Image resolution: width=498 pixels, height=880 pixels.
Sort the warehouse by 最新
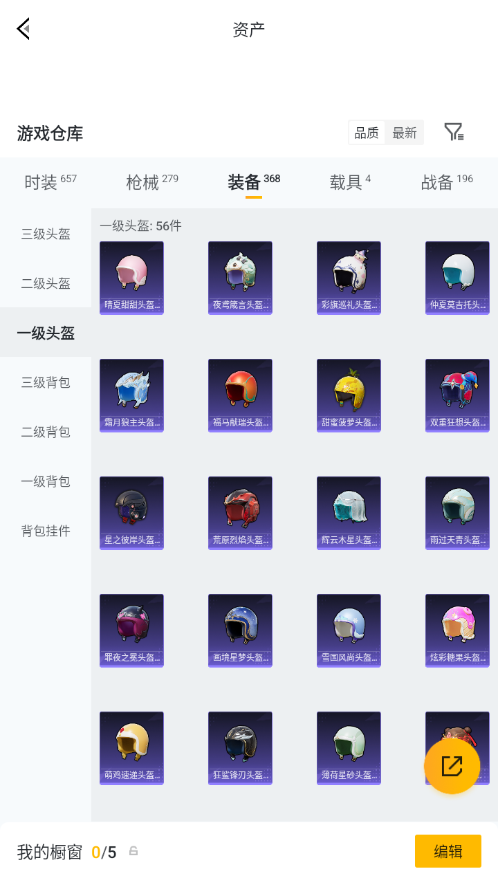404,133
